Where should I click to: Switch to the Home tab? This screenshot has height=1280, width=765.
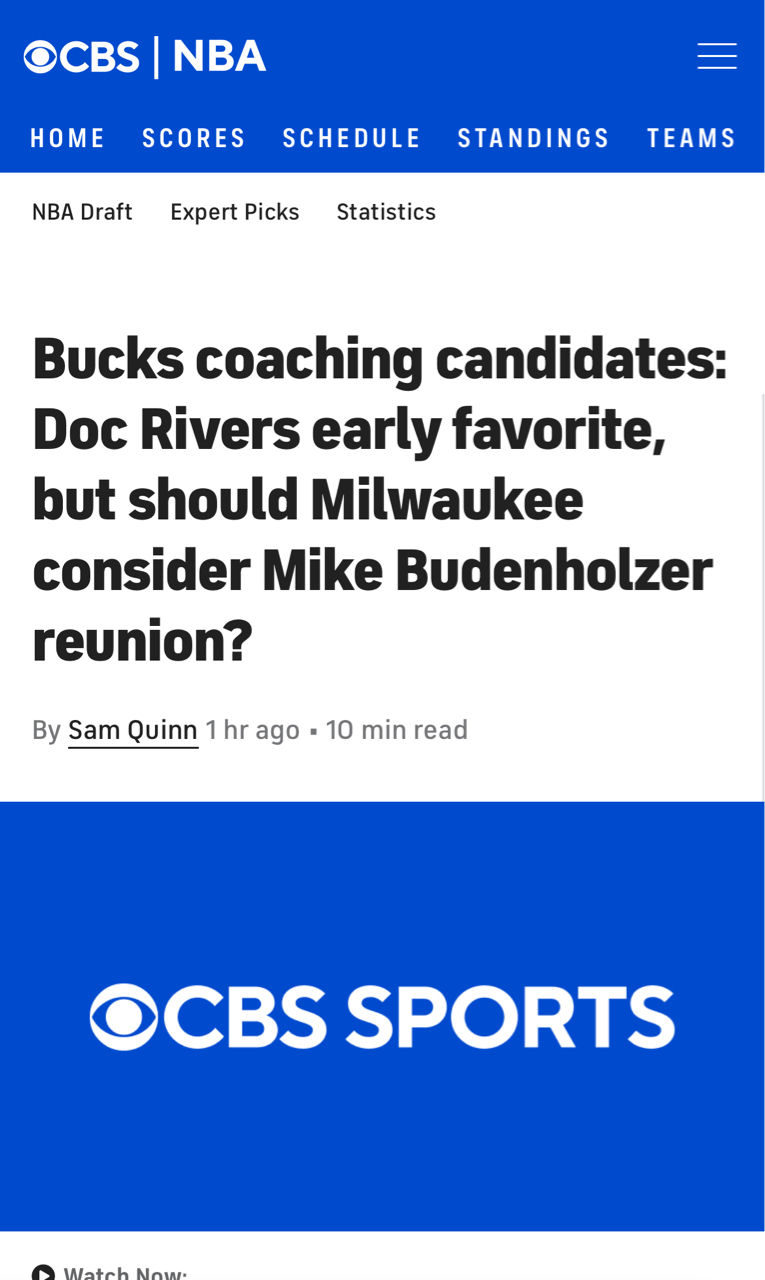[68, 138]
